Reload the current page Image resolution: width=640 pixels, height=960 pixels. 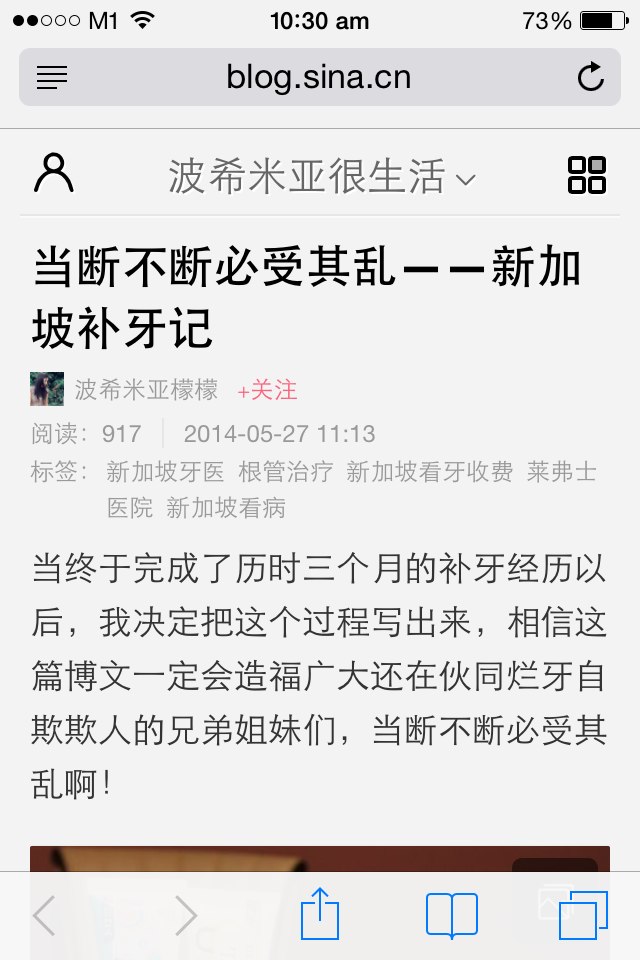591,77
